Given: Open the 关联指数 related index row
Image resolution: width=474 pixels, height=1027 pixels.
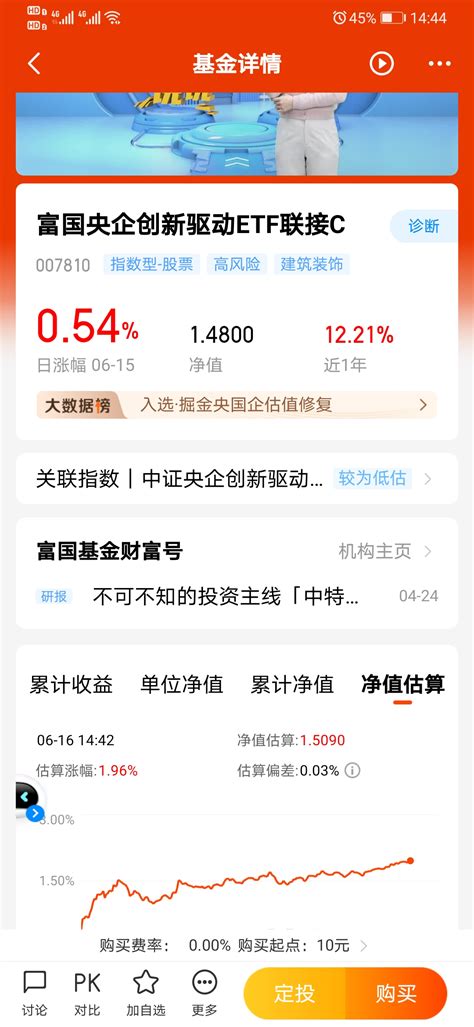Looking at the screenshot, I should 236,478.
